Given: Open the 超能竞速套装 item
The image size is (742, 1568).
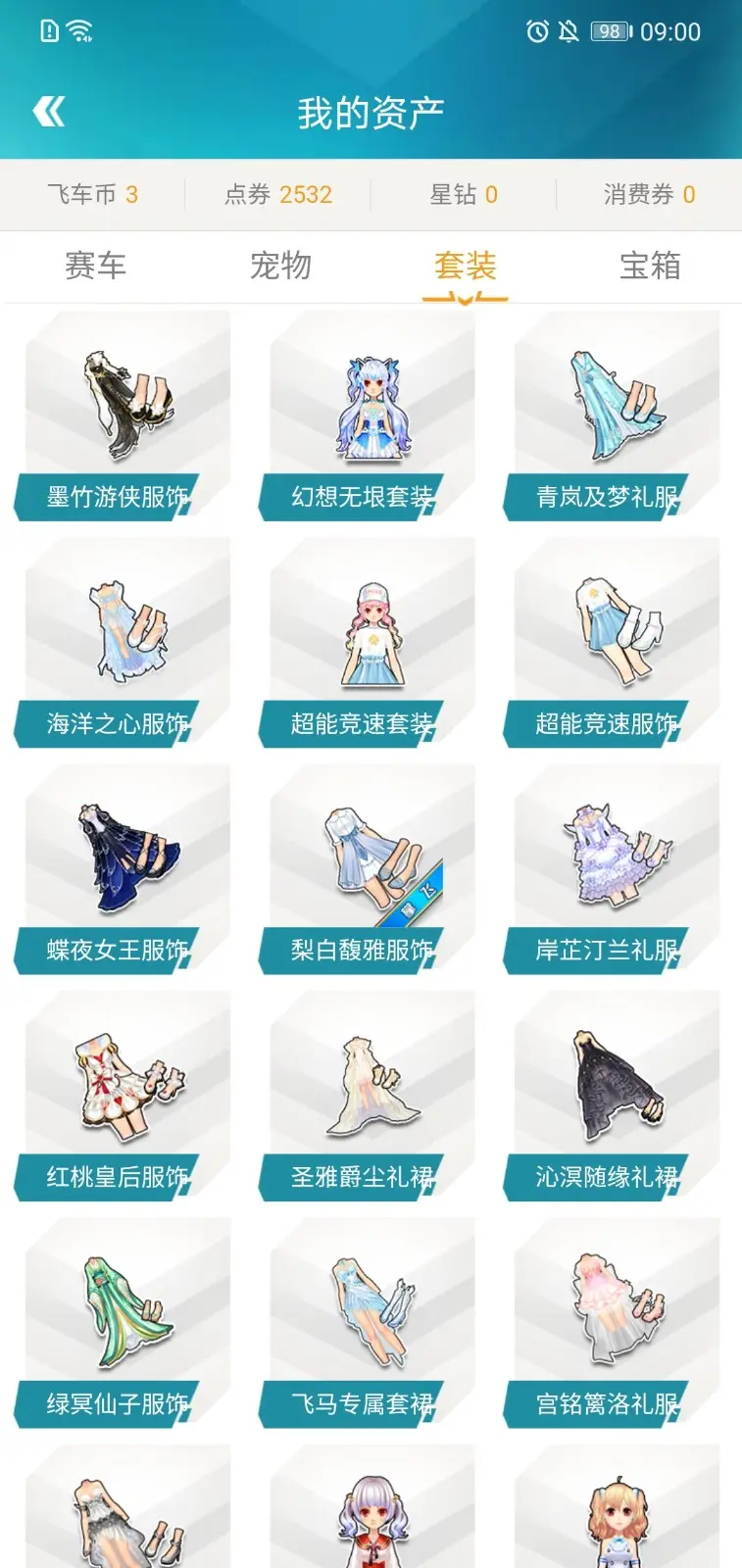Looking at the screenshot, I should tap(367, 643).
